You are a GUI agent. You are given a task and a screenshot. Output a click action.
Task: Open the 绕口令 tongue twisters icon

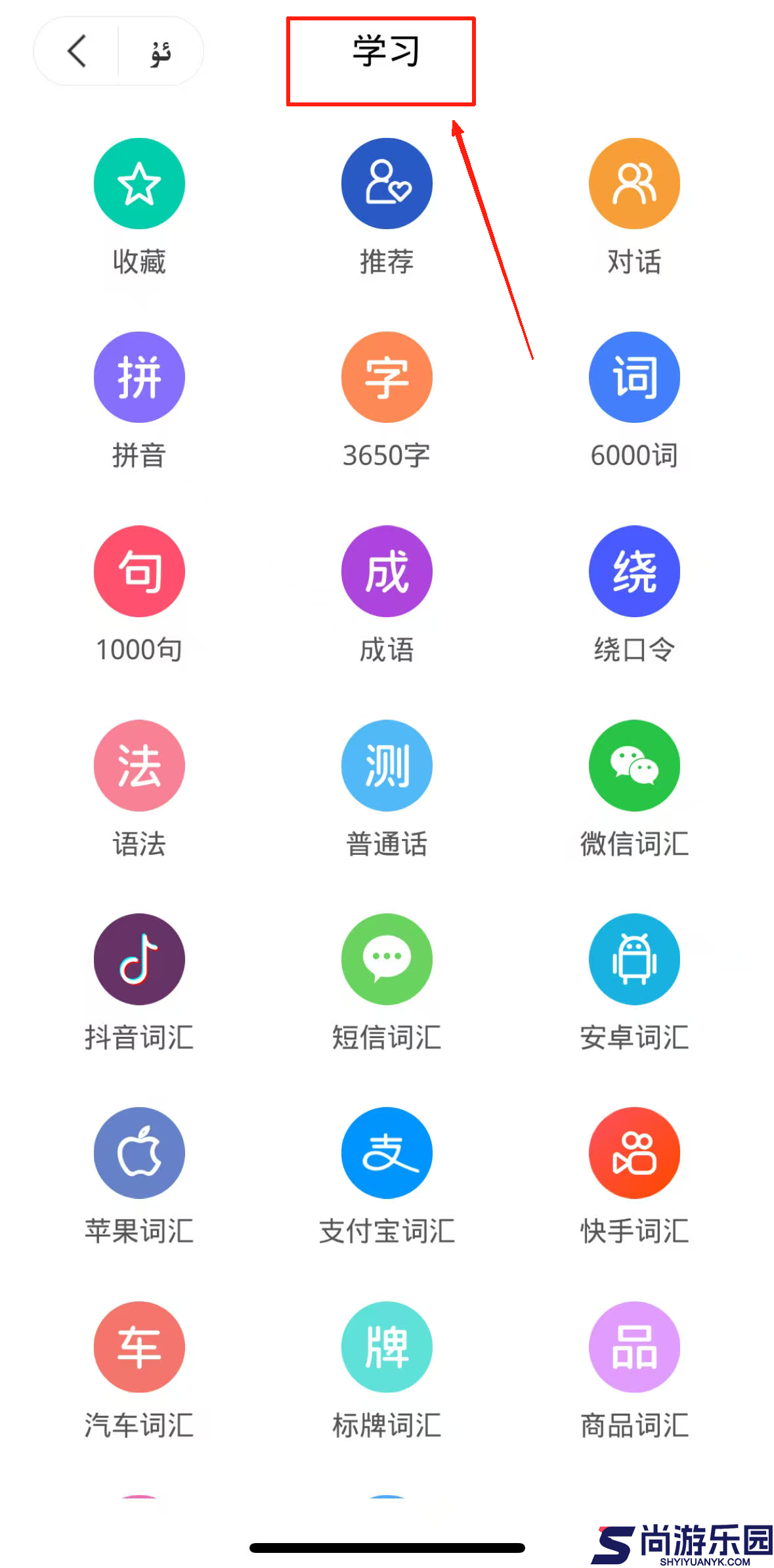pos(634,571)
